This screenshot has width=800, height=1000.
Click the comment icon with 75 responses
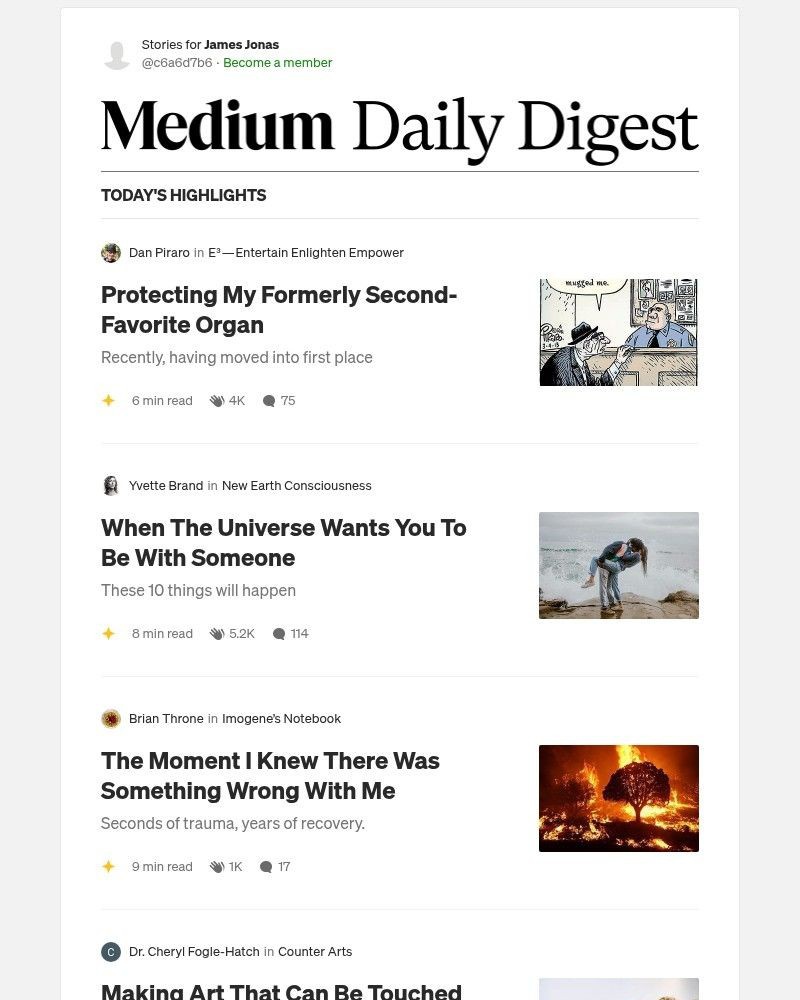click(x=268, y=400)
